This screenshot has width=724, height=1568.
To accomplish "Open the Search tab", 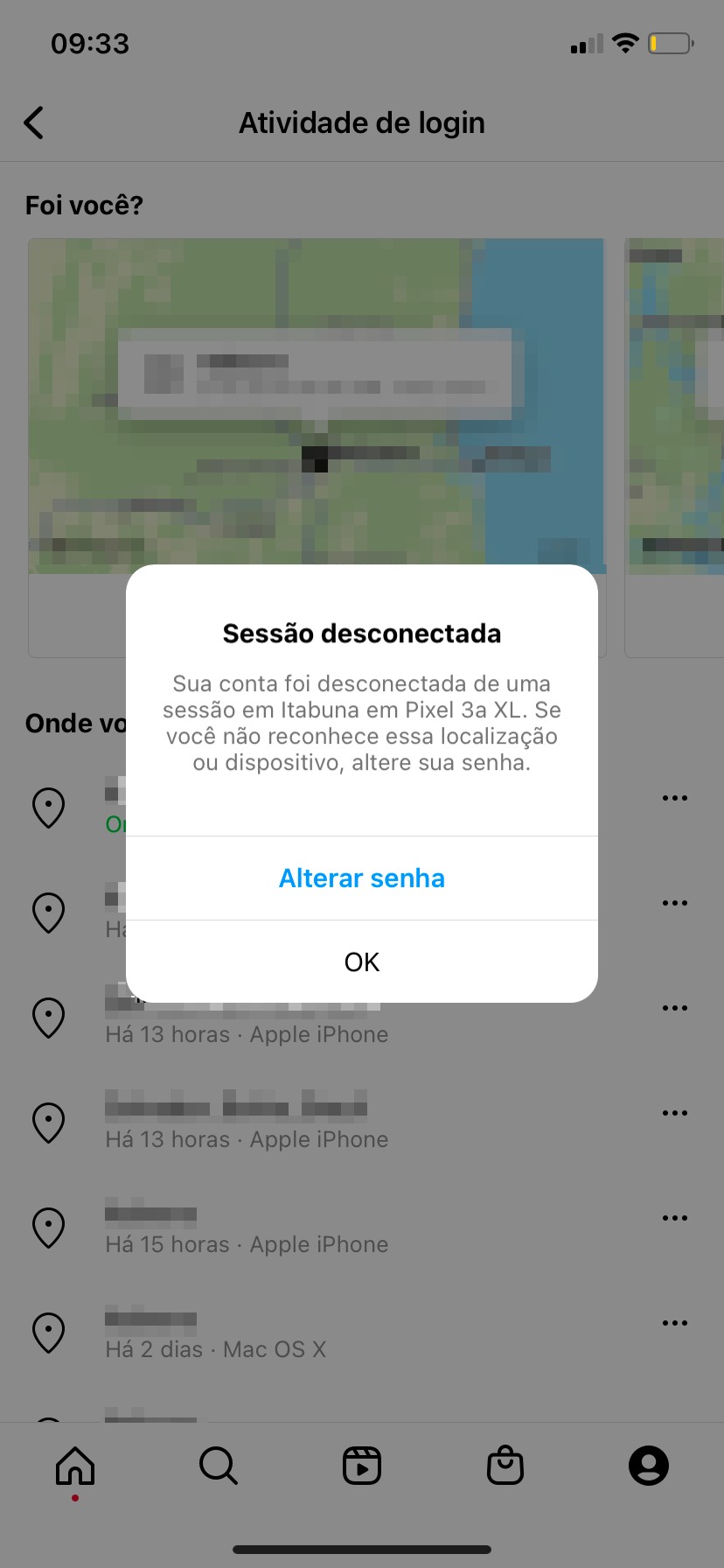I will [219, 1466].
